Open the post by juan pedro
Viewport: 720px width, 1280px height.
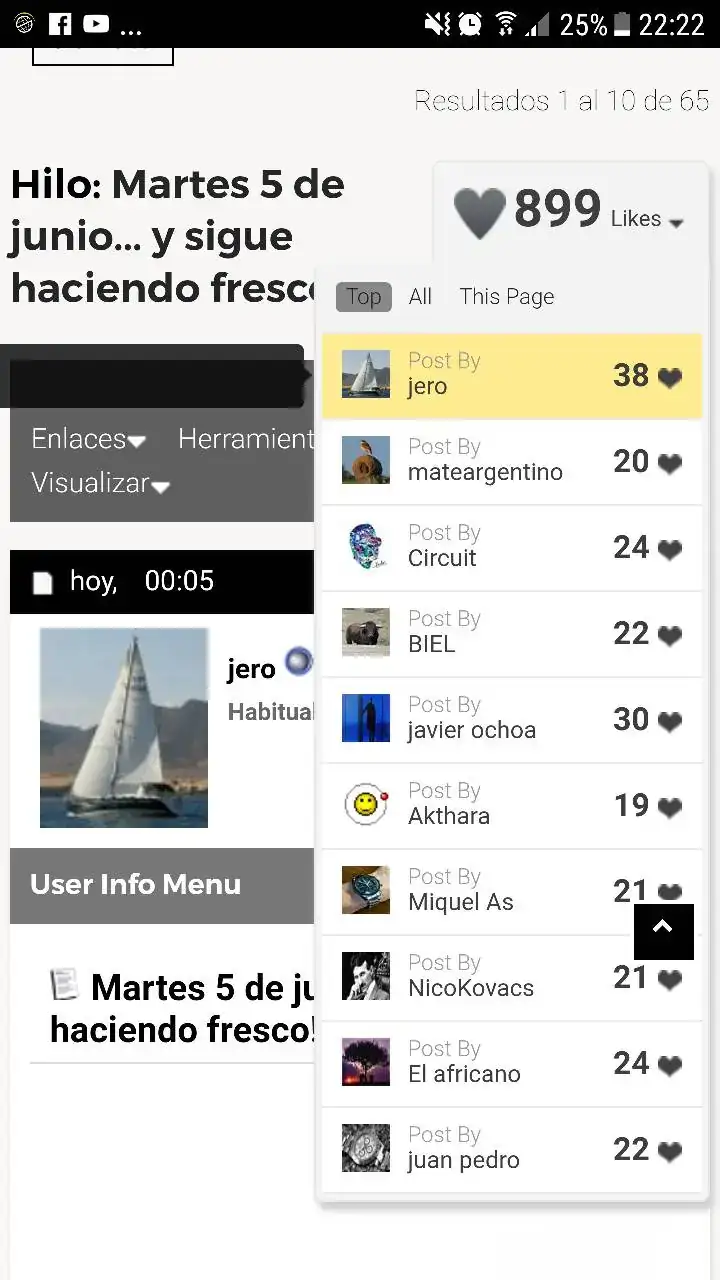(x=511, y=1149)
